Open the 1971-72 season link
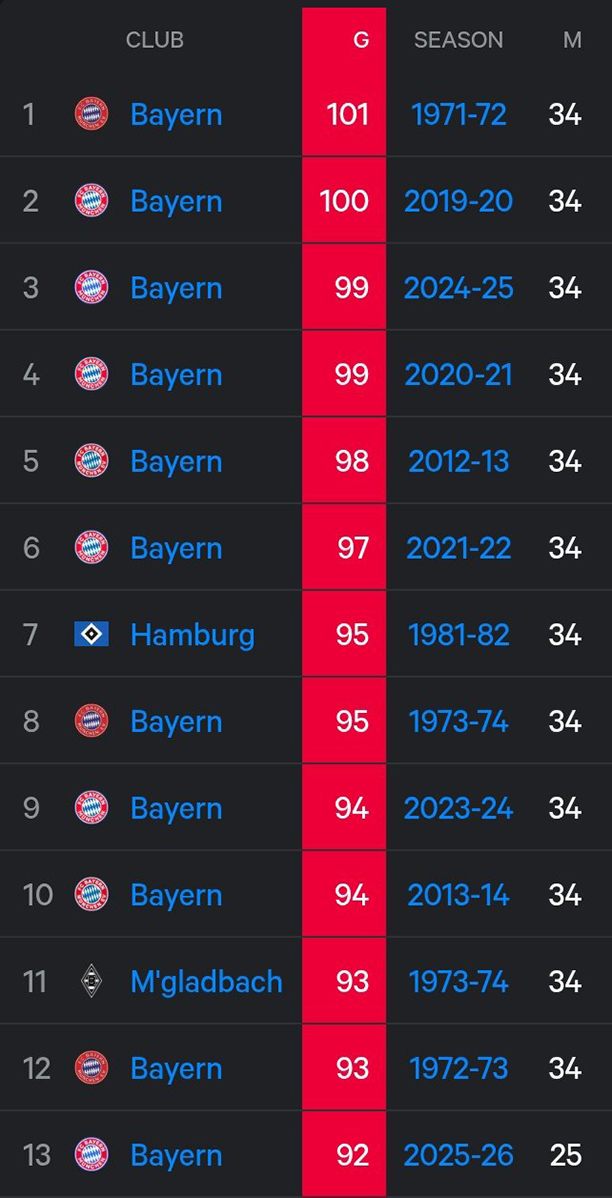This screenshot has width=612, height=1198. [459, 114]
